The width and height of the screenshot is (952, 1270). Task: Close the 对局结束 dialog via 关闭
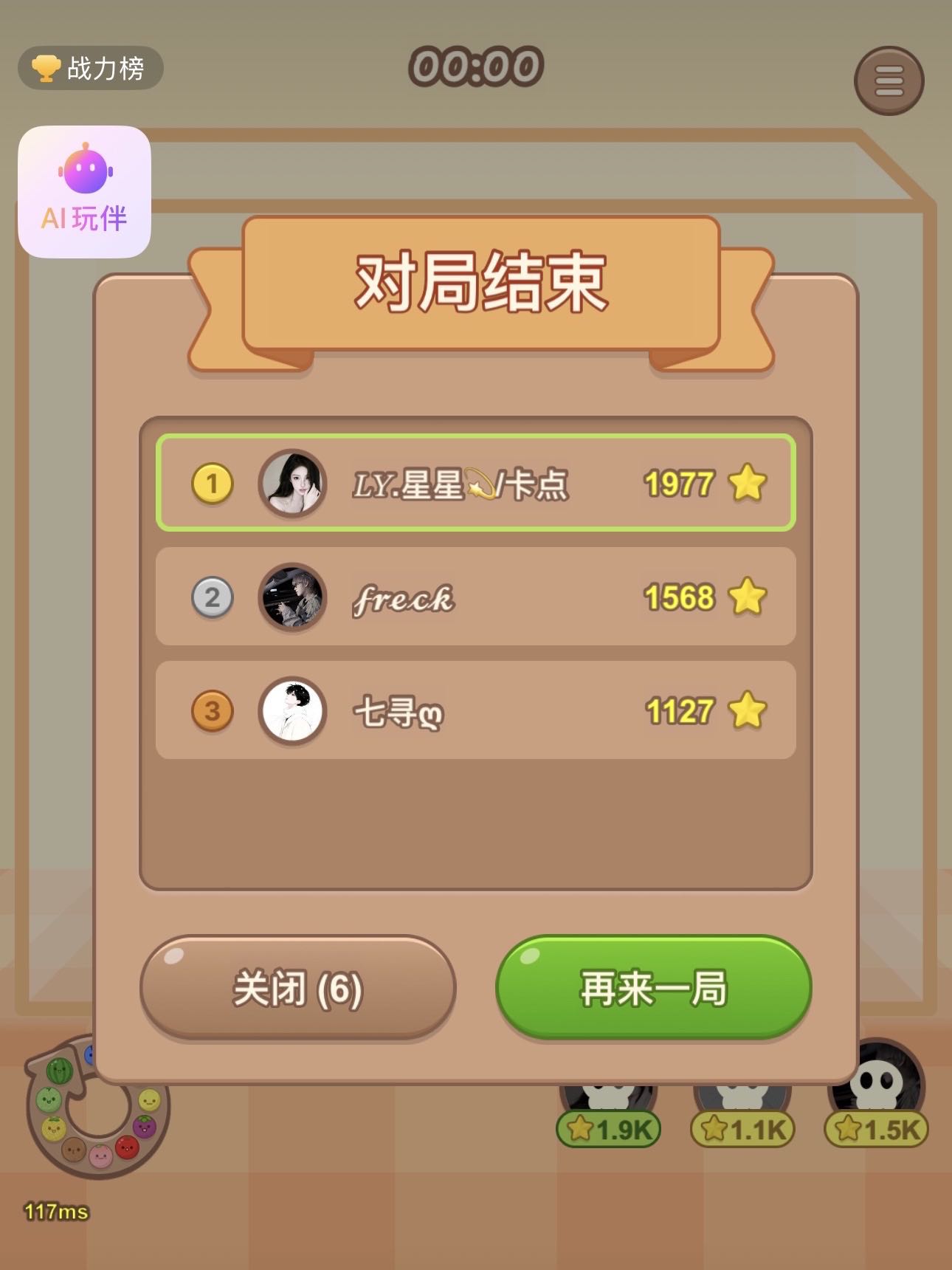pos(297,989)
